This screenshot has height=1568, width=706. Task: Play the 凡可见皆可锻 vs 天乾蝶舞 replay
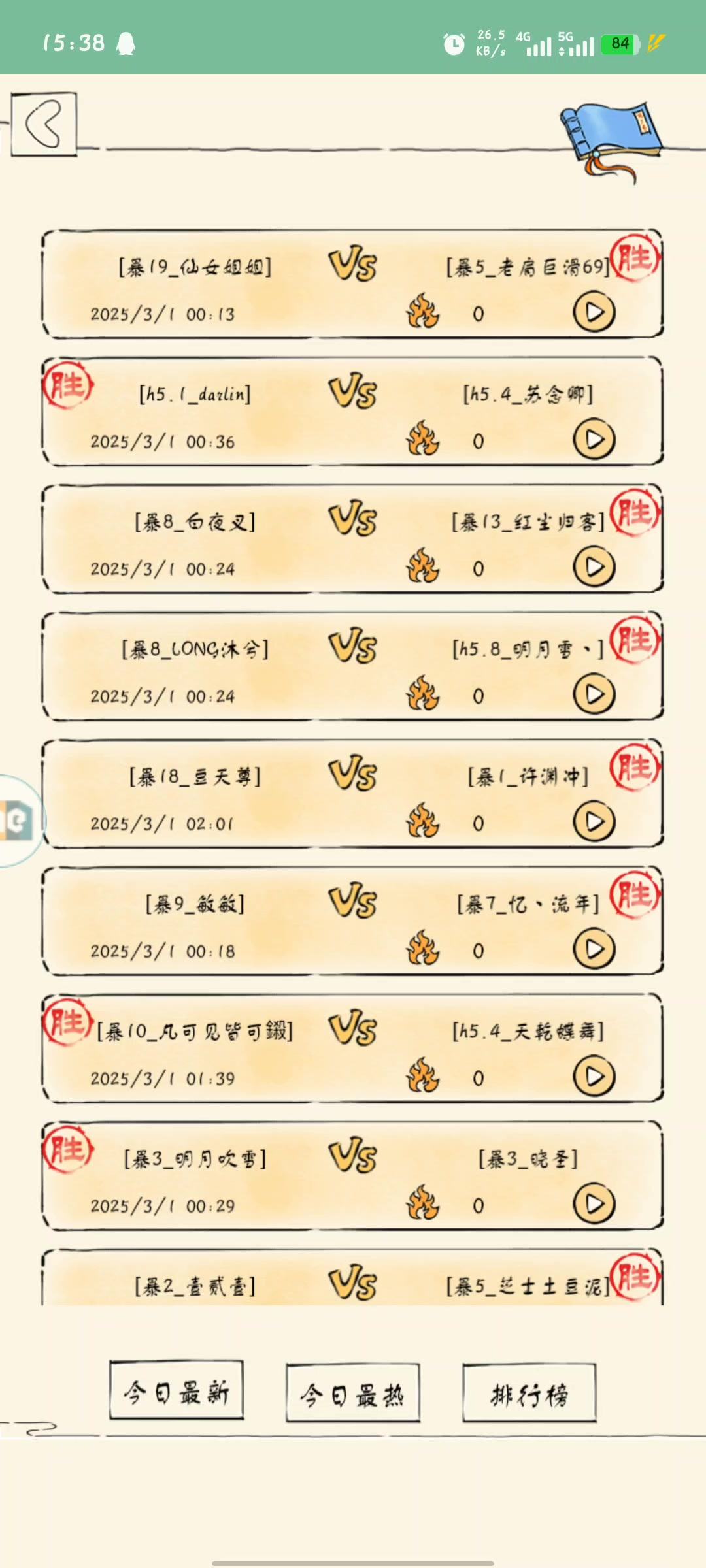coord(594,1077)
